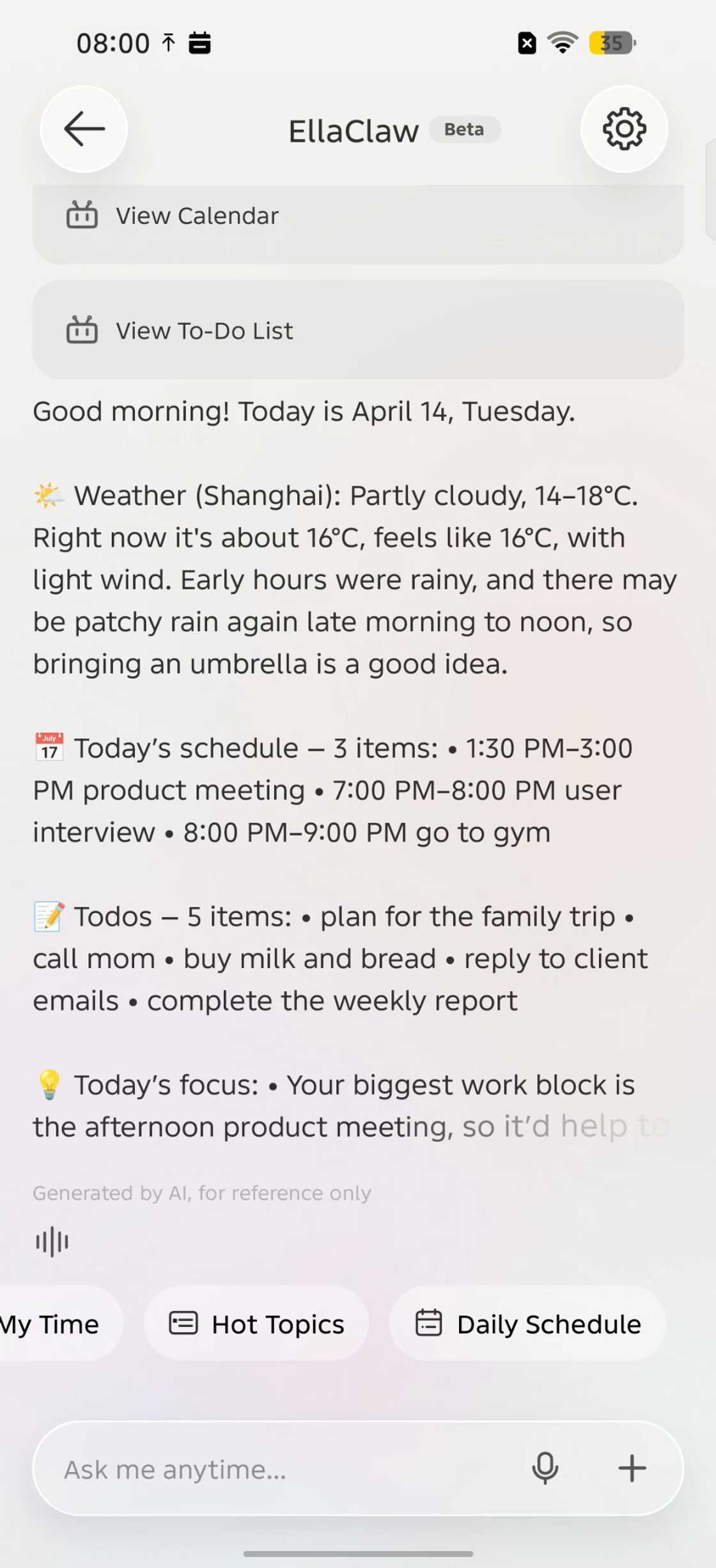The width and height of the screenshot is (716, 1568).
Task: Tap the Daily Schedule chip
Action: pyautogui.click(x=527, y=1324)
